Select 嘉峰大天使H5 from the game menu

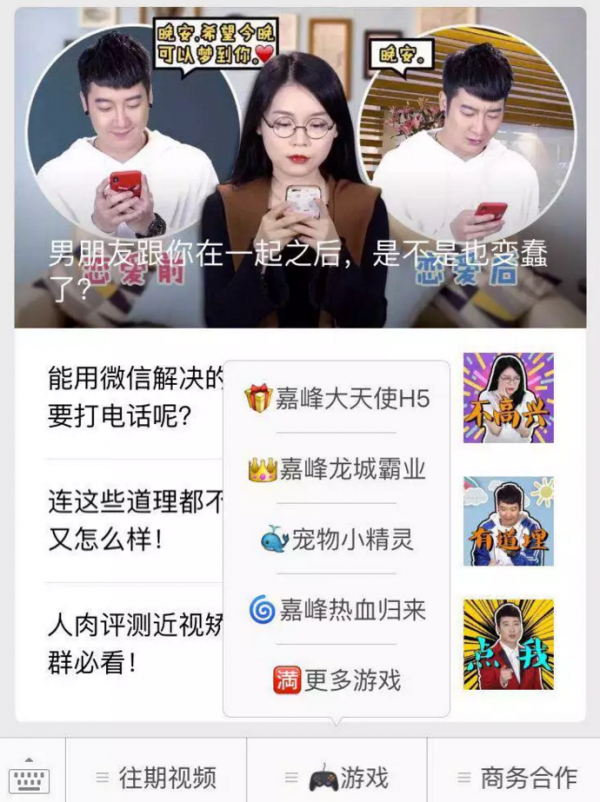pos(337,399)
